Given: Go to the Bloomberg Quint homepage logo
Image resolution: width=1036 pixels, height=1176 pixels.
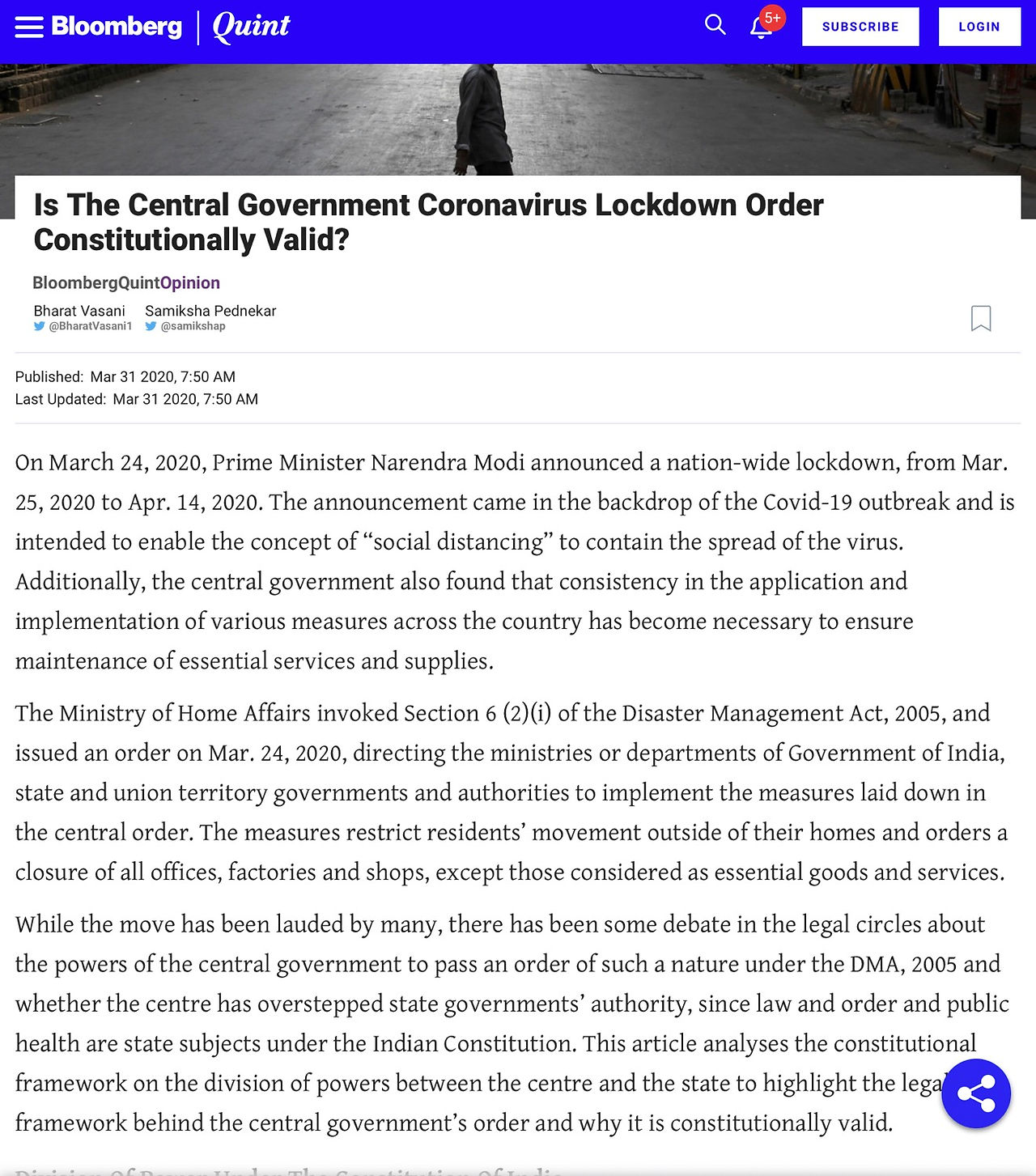Looking at the screenshot, I should click(x=171, y=27).
